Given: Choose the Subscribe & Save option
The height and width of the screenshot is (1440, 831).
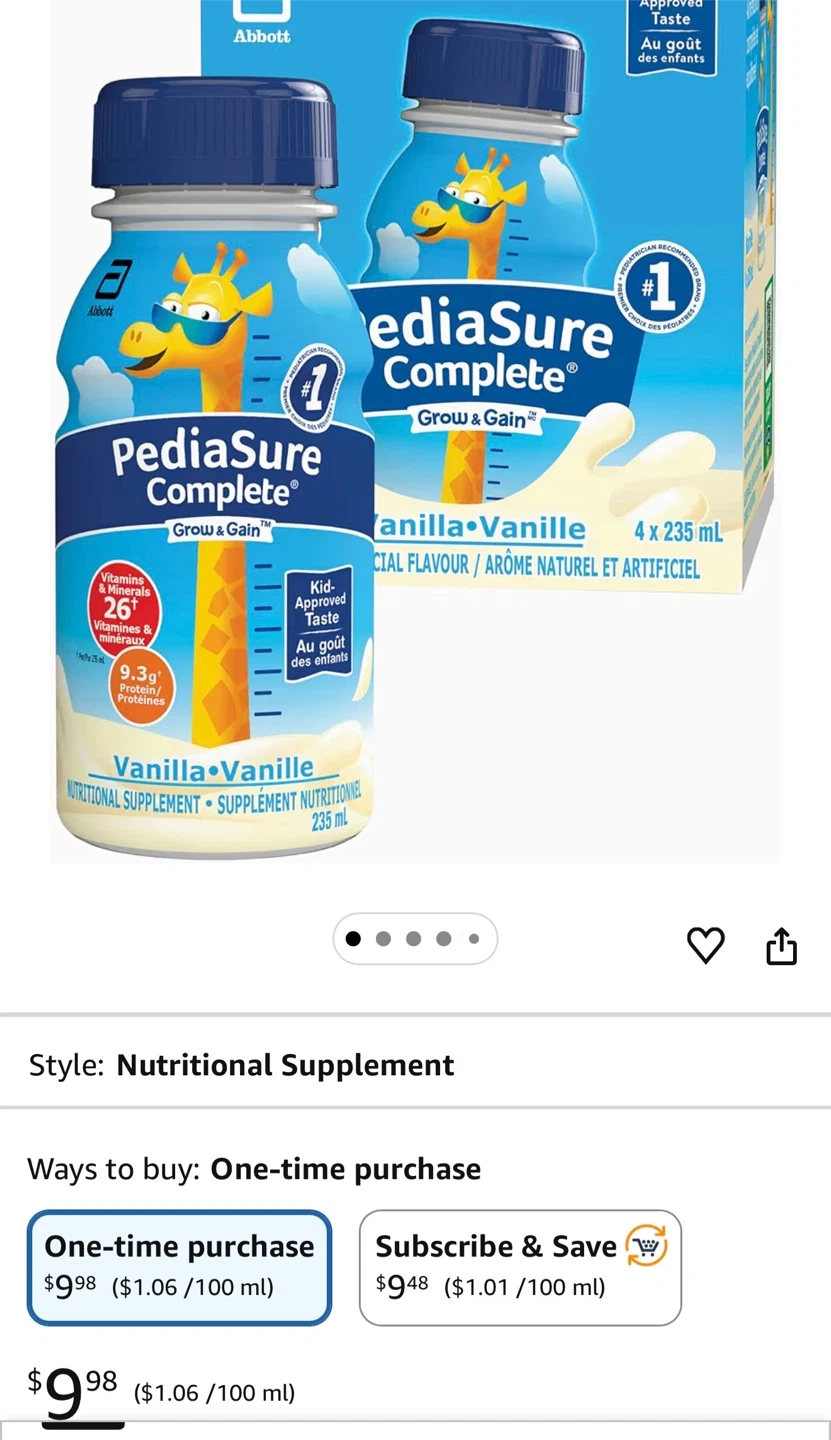Looking at the screenshot, I should 520,1267.
